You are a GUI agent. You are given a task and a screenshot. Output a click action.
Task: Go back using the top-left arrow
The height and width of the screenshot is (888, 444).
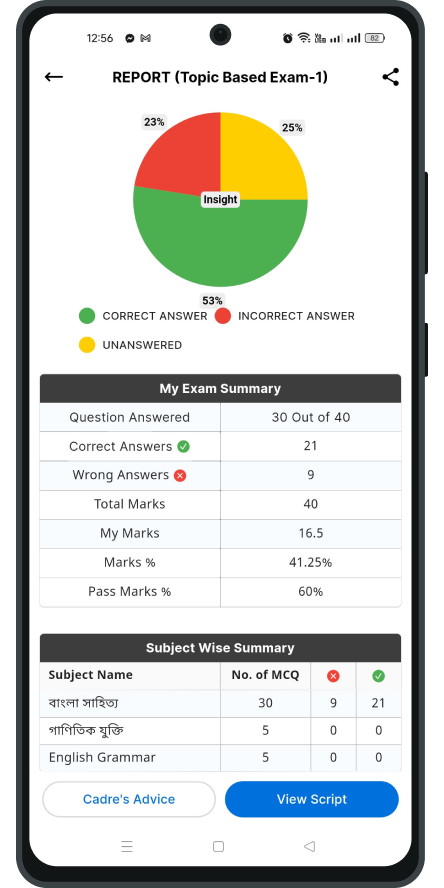click(54, 77)
